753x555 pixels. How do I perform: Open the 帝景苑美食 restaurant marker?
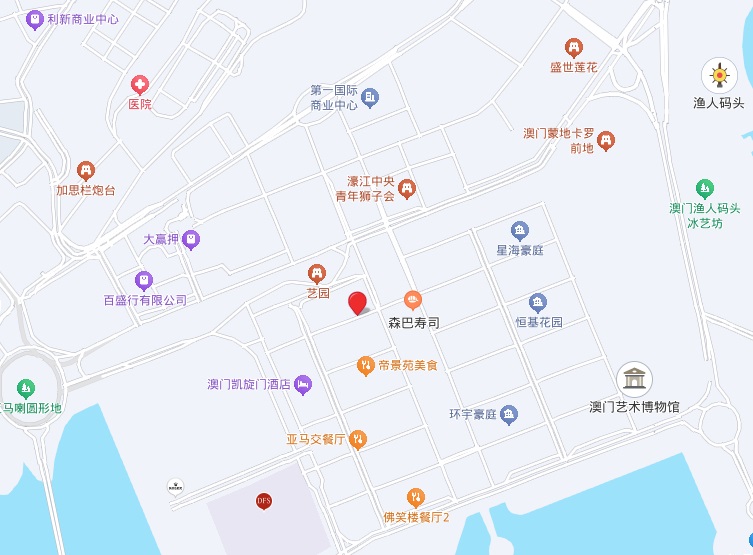pos(366,365)
